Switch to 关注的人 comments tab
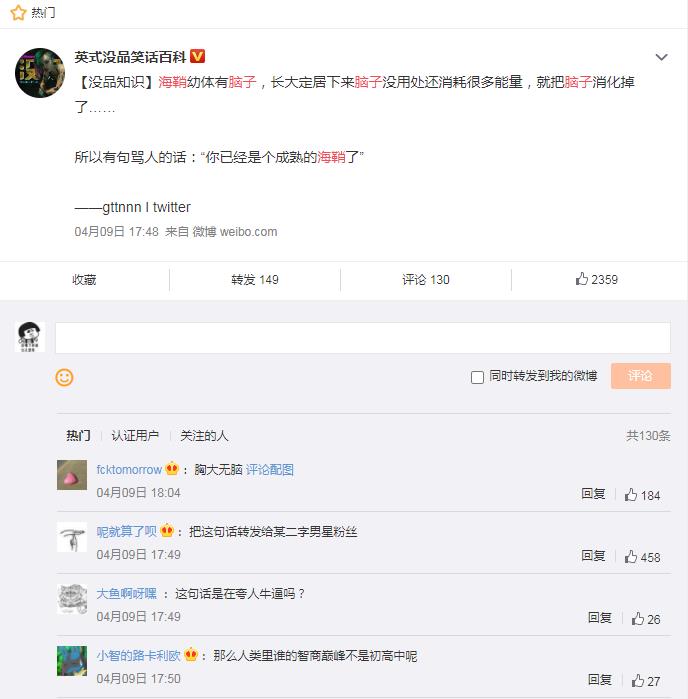Viewport: 688px width, 699px height. click(204, 436)
